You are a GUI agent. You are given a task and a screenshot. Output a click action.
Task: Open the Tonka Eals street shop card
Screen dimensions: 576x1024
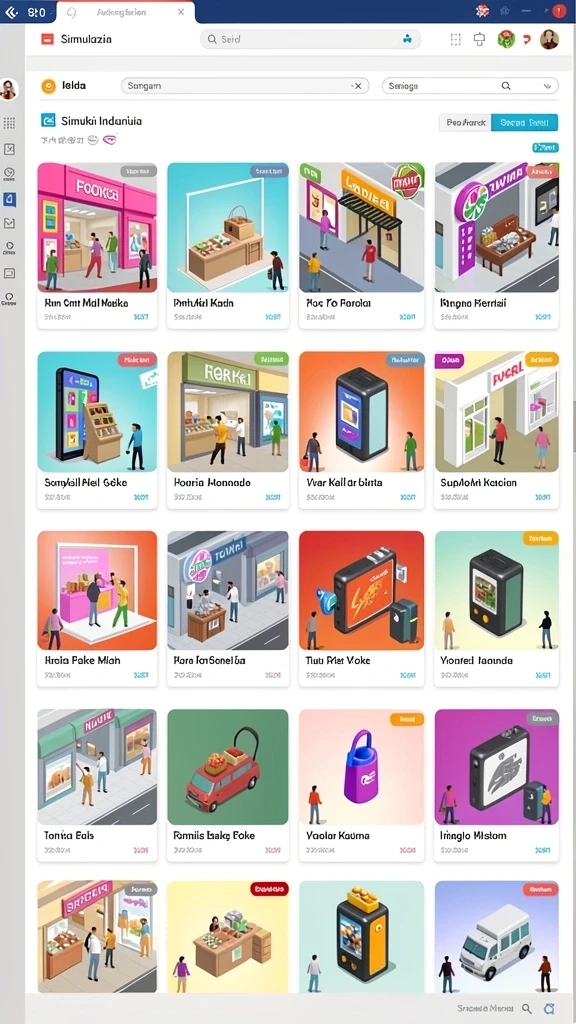tap(97, 785)
